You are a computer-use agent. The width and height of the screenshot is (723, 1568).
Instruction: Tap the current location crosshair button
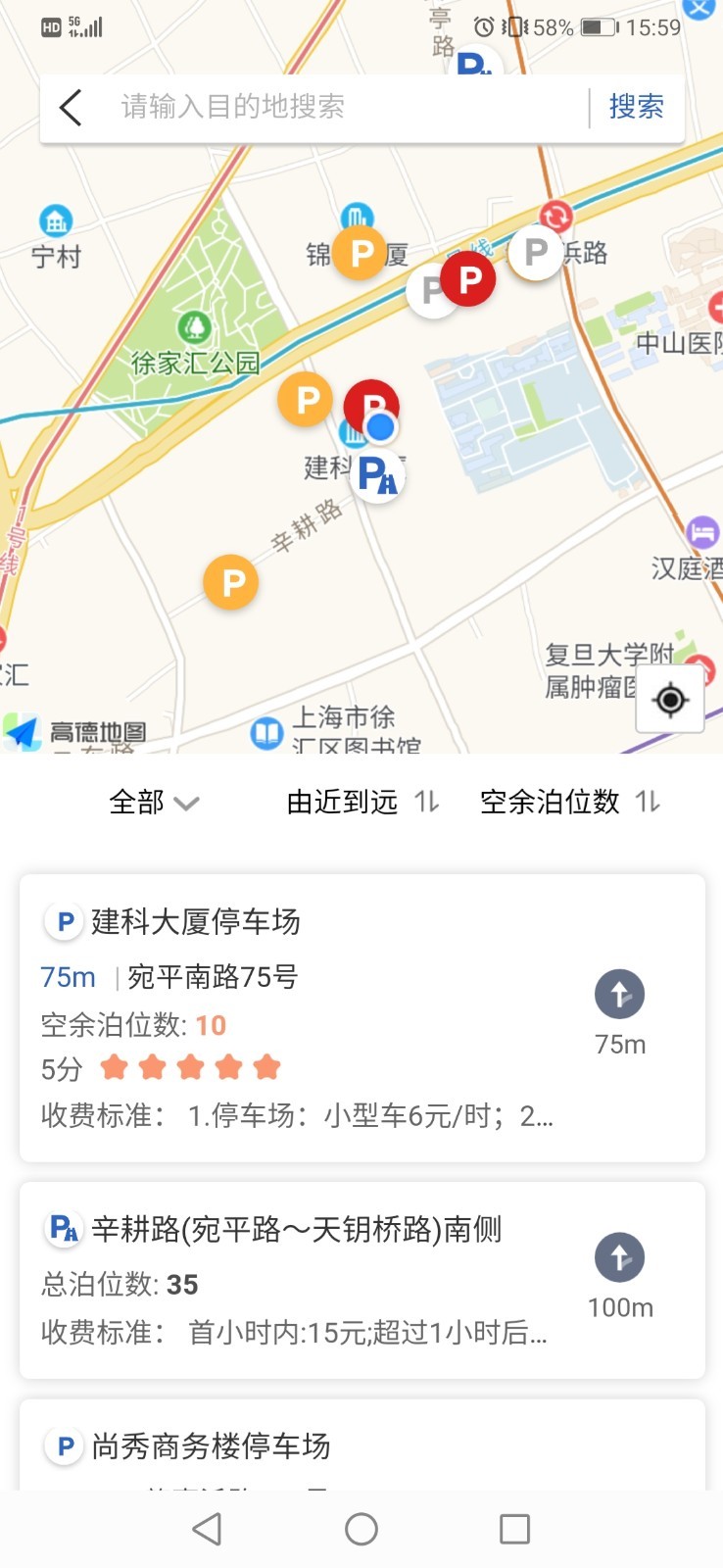tap(669, 699)
